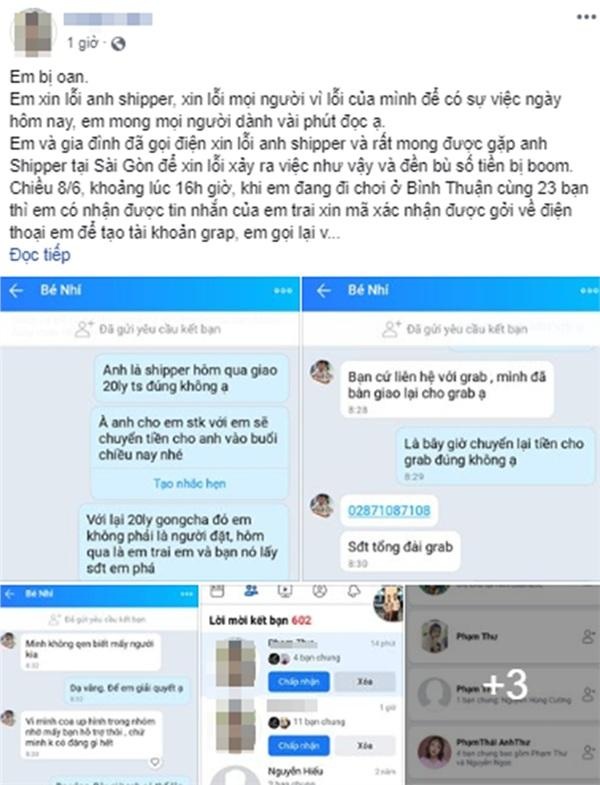Open the chat screenshot 'Mình không quen biết'
Image resolution: width=600 pixels, height=785 pixels.
(x=100, y=685)
